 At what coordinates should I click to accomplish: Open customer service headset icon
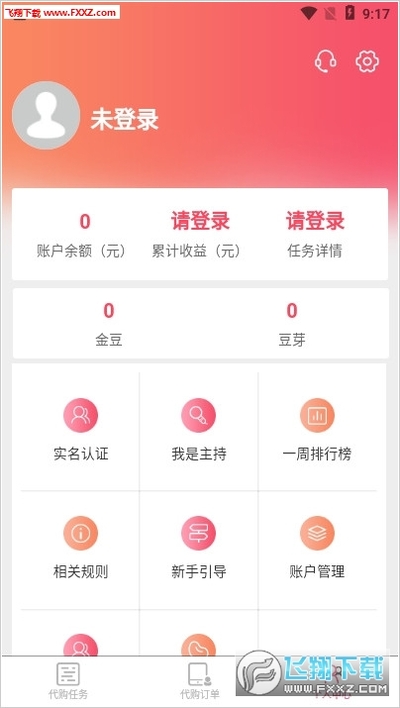click(326, 61)
